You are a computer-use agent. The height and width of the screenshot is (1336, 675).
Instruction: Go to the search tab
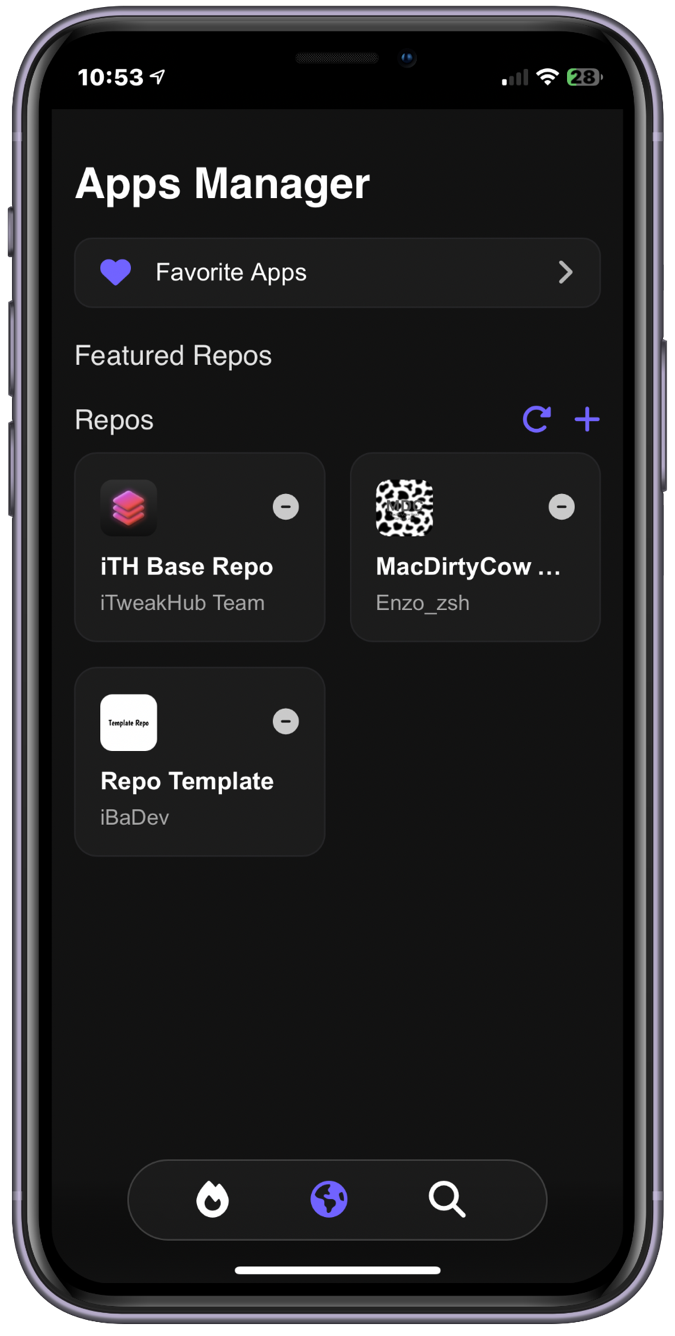tap(447, 1198)
